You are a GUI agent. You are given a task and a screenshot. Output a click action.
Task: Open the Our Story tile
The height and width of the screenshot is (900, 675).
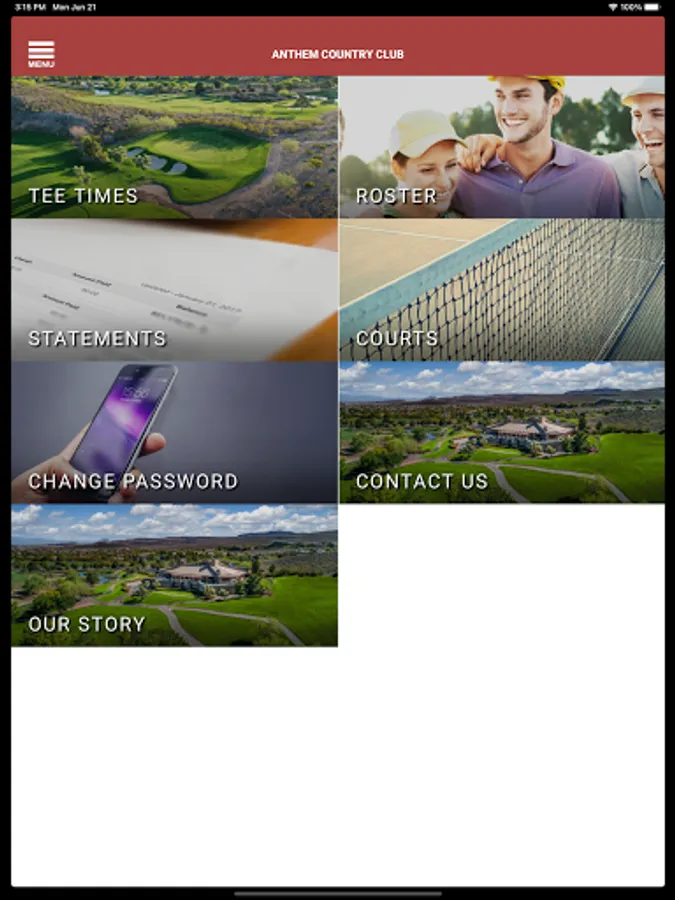pos(174,575)
